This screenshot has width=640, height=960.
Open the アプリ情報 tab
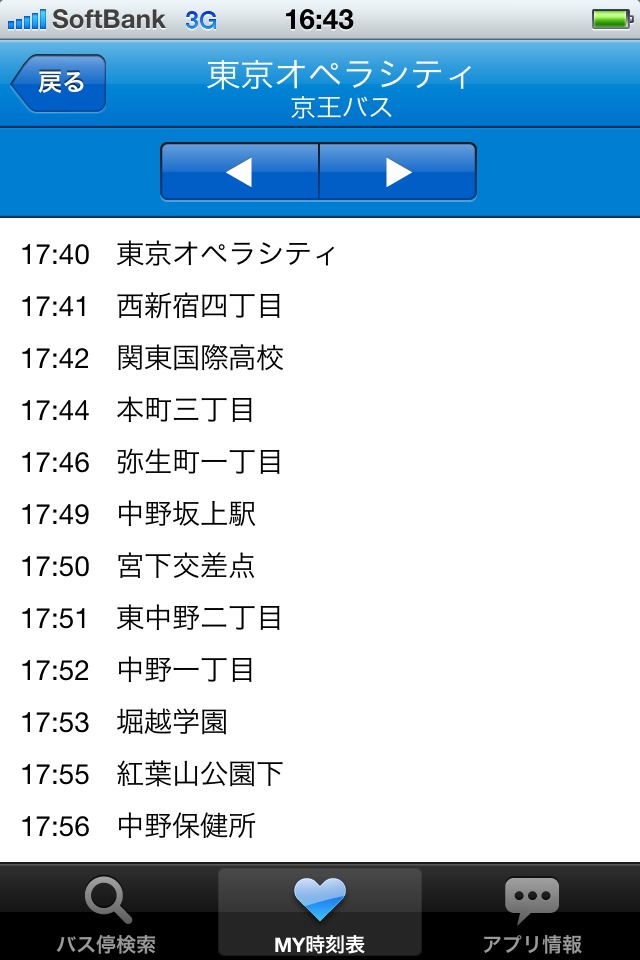click(x=532, y=913)
